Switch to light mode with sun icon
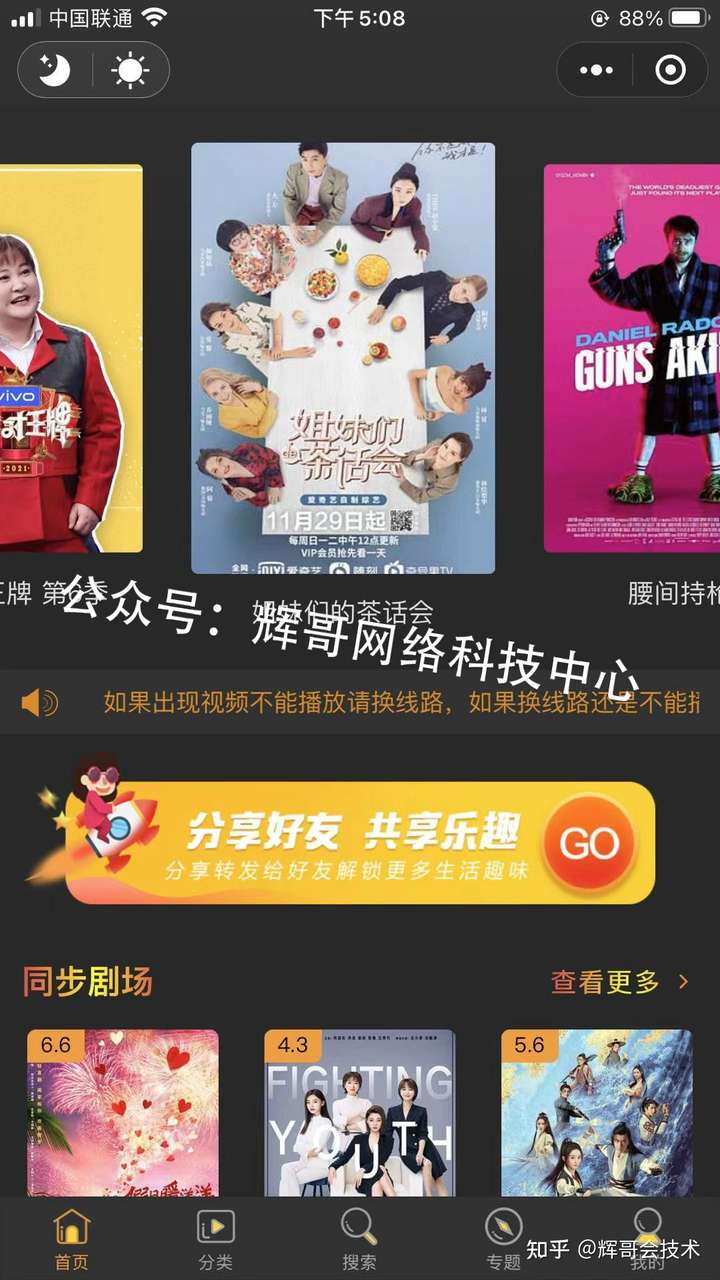 point(130,70)
